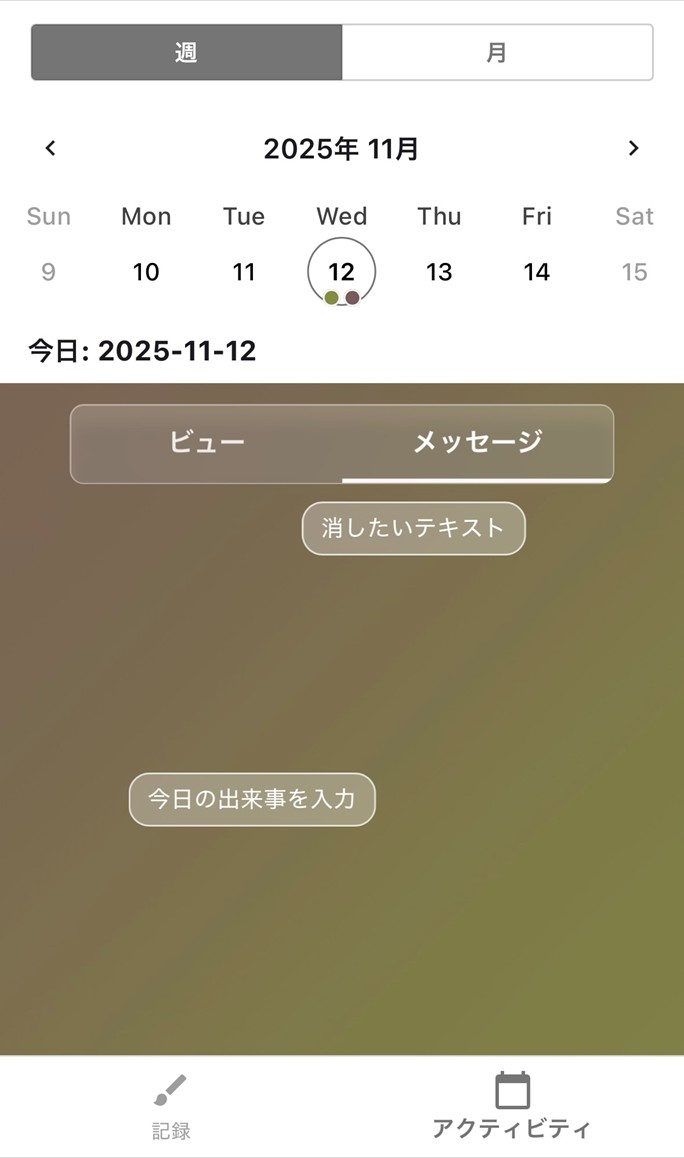This screenshot has height=1158, width=684.
Task: Switch to the ビュー tab
Action: pos(207,442)
